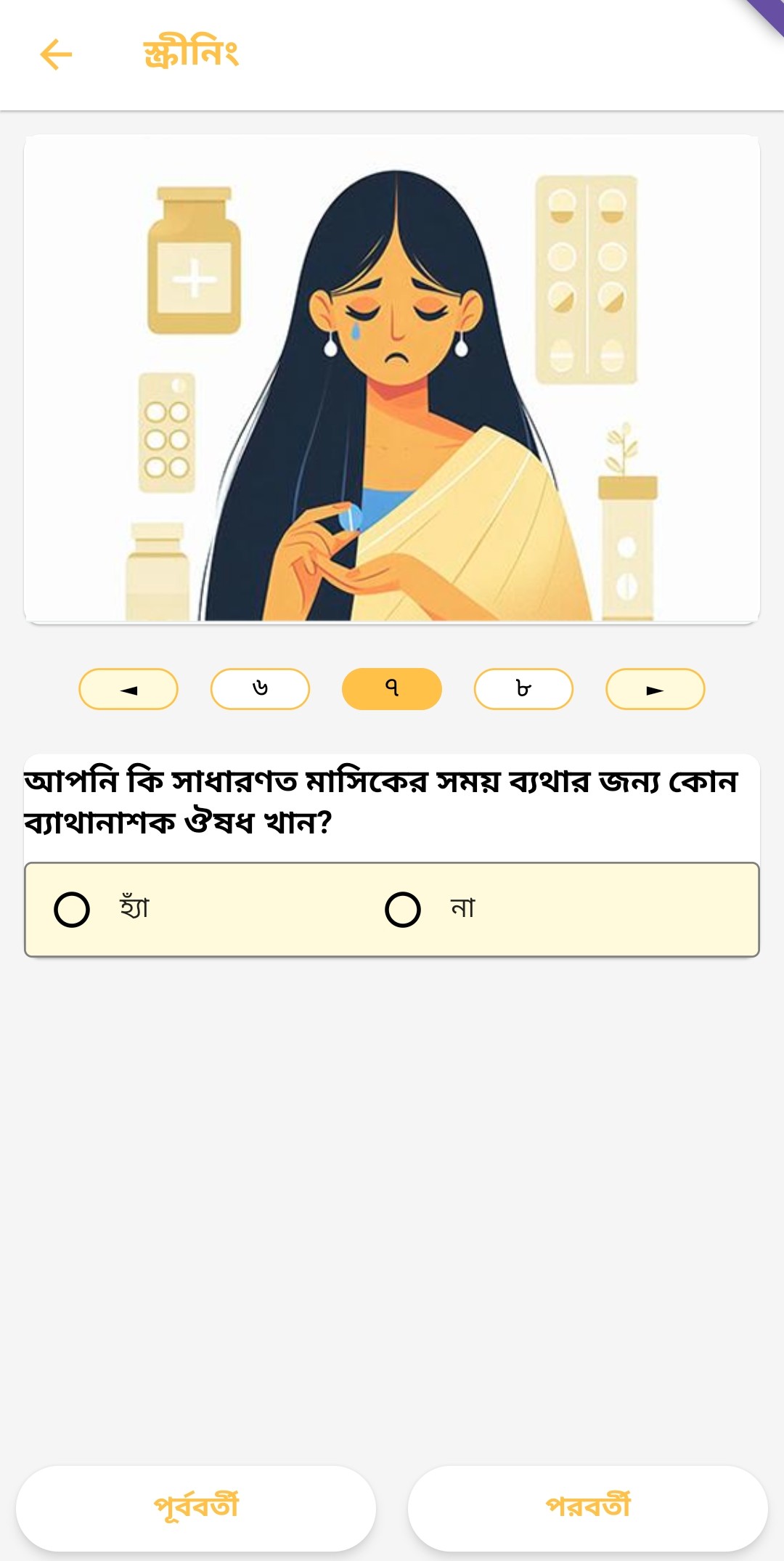Continue with the পরবর্তী button
Screen dimensions: 784x1561
588,1508
